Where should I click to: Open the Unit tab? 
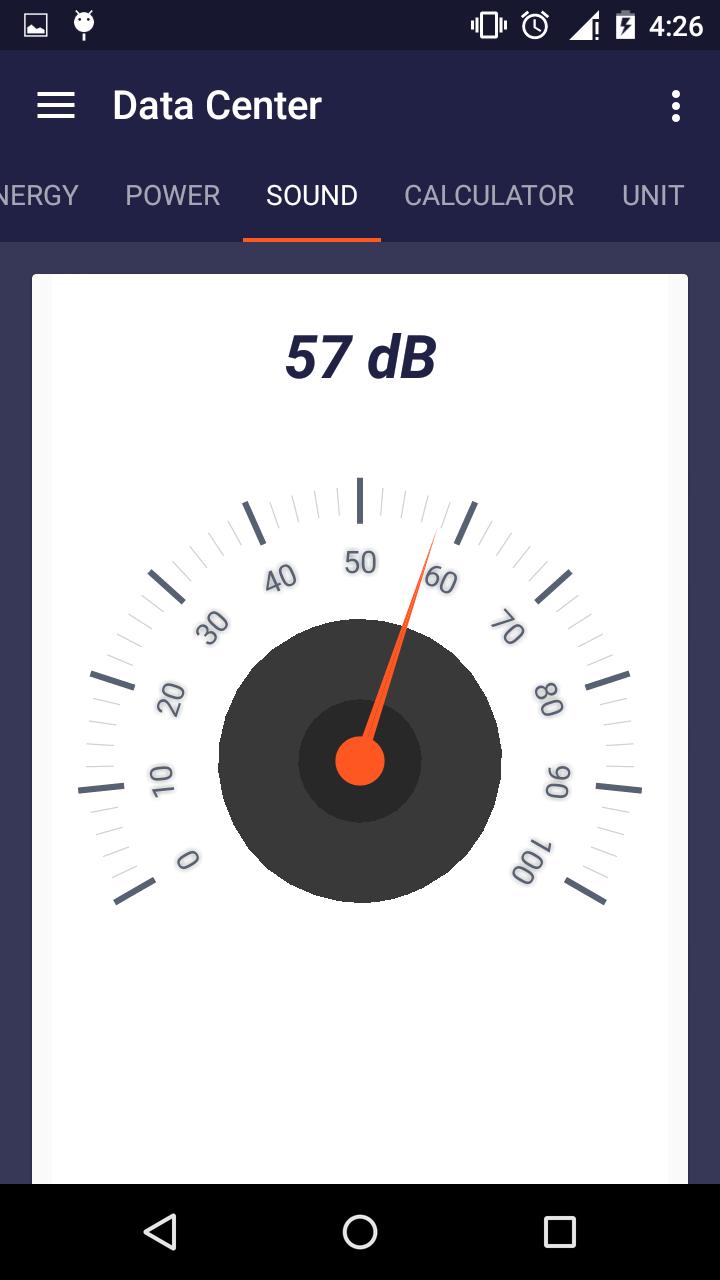tap(652, 195)
